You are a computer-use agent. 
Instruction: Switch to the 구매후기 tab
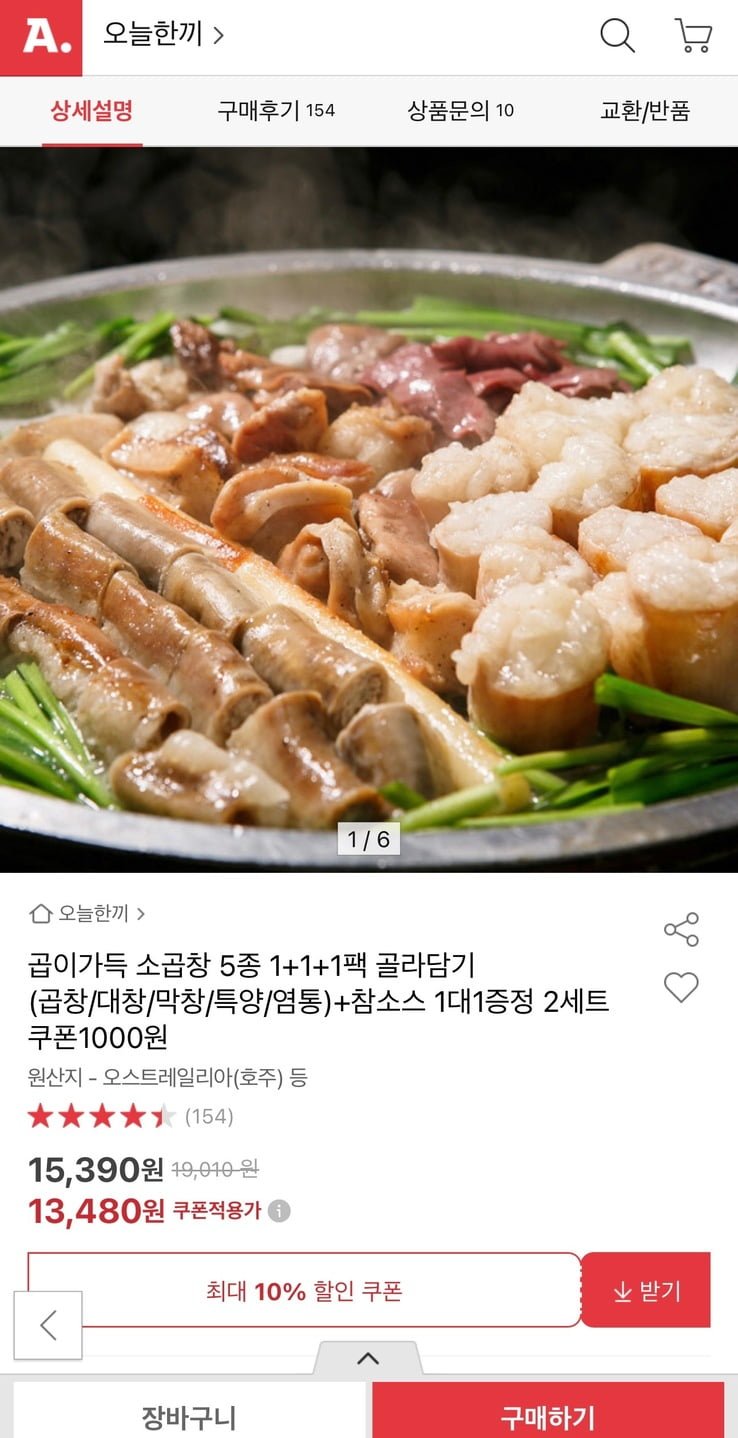point(276,111)
